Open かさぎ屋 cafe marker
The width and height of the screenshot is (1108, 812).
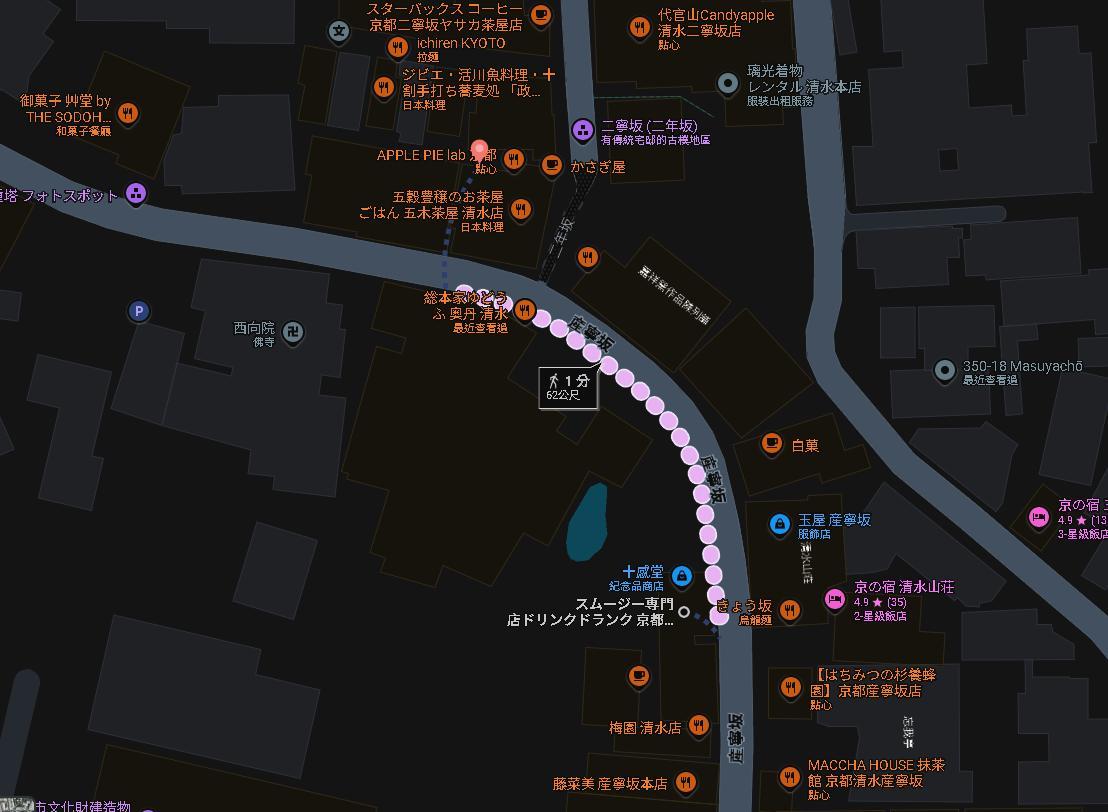(x=551, y=165)
